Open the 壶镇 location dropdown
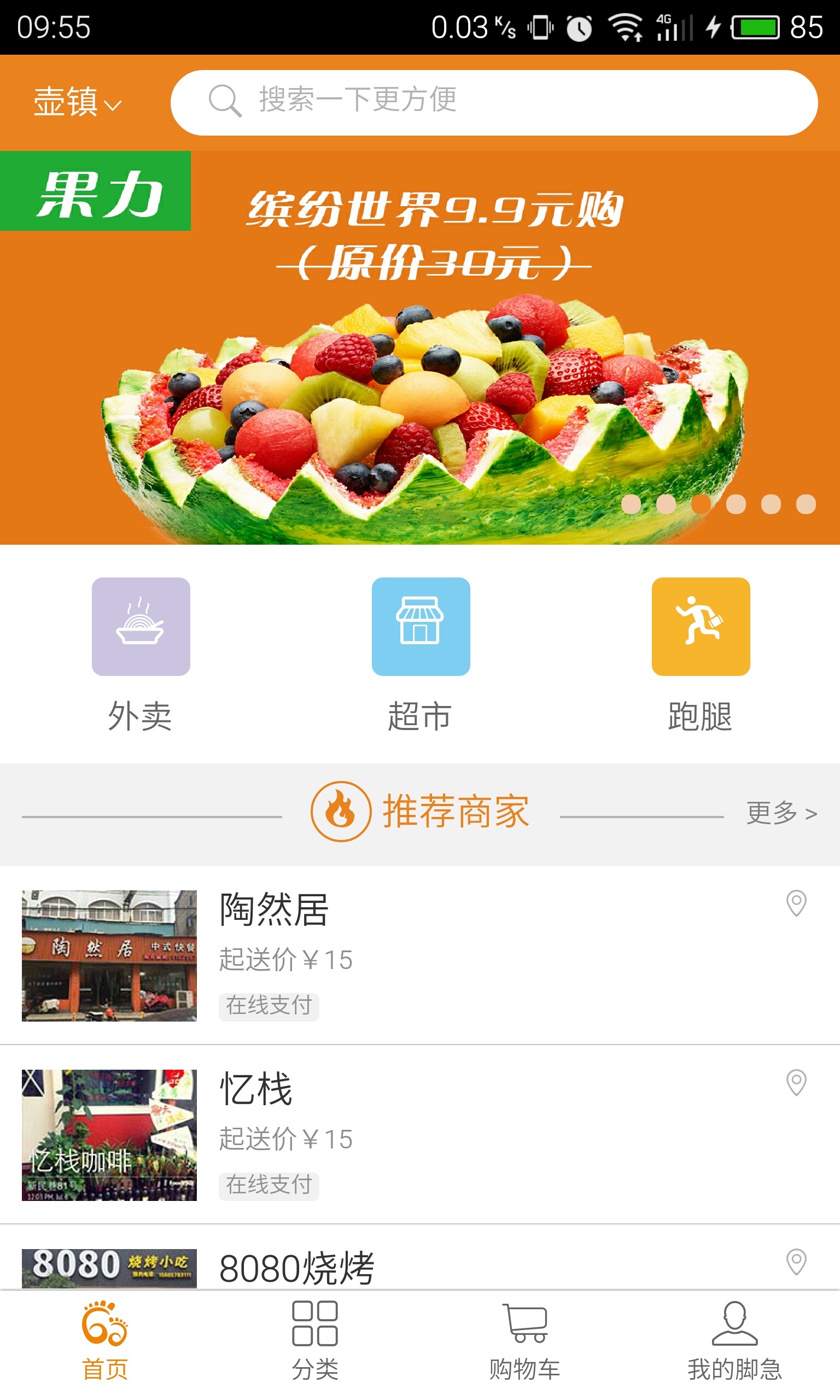The width and height of the screenshot is (840, 1400). tap(77, 102)
